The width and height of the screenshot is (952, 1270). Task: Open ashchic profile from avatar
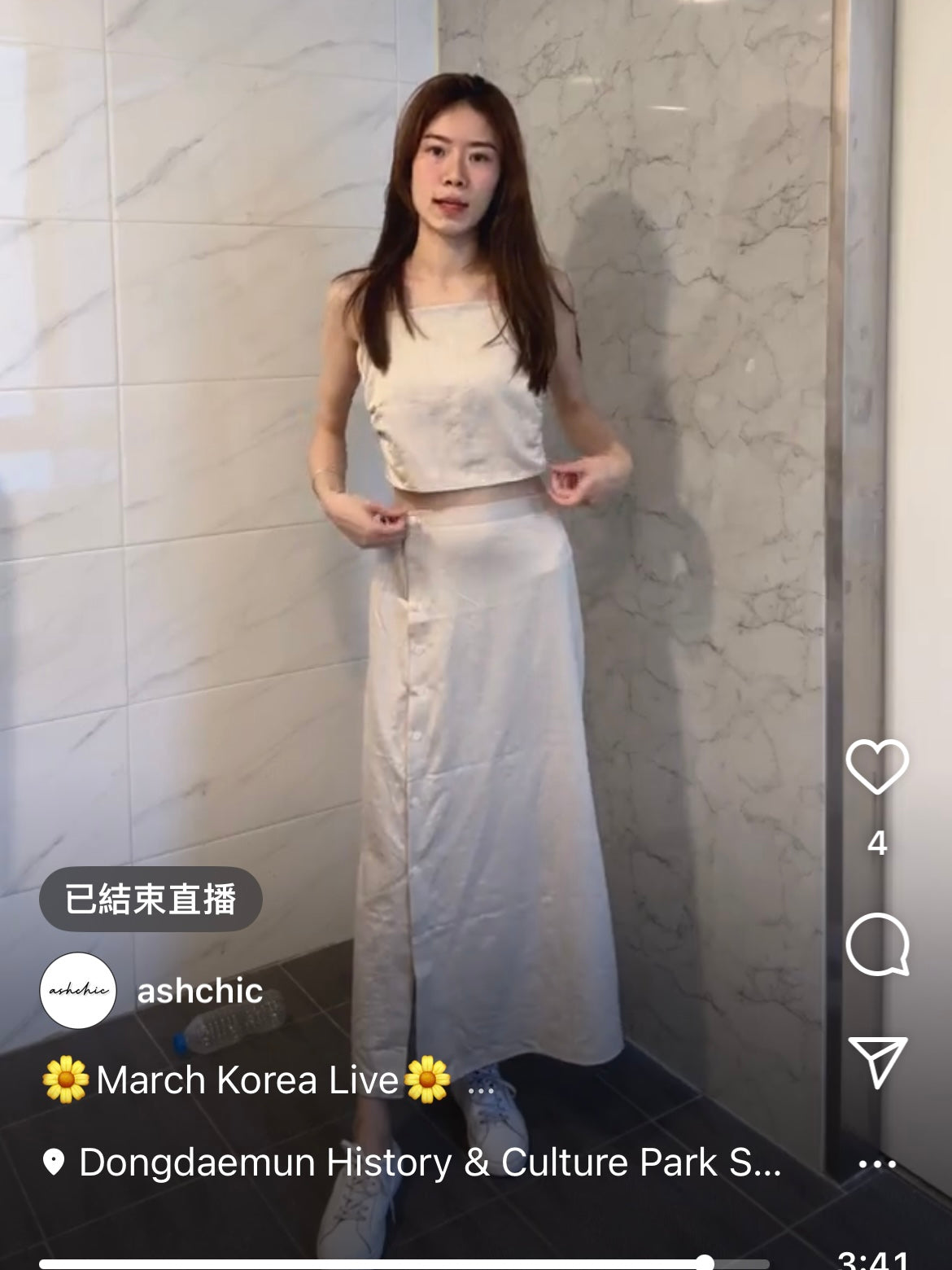(x=78, y=991)
